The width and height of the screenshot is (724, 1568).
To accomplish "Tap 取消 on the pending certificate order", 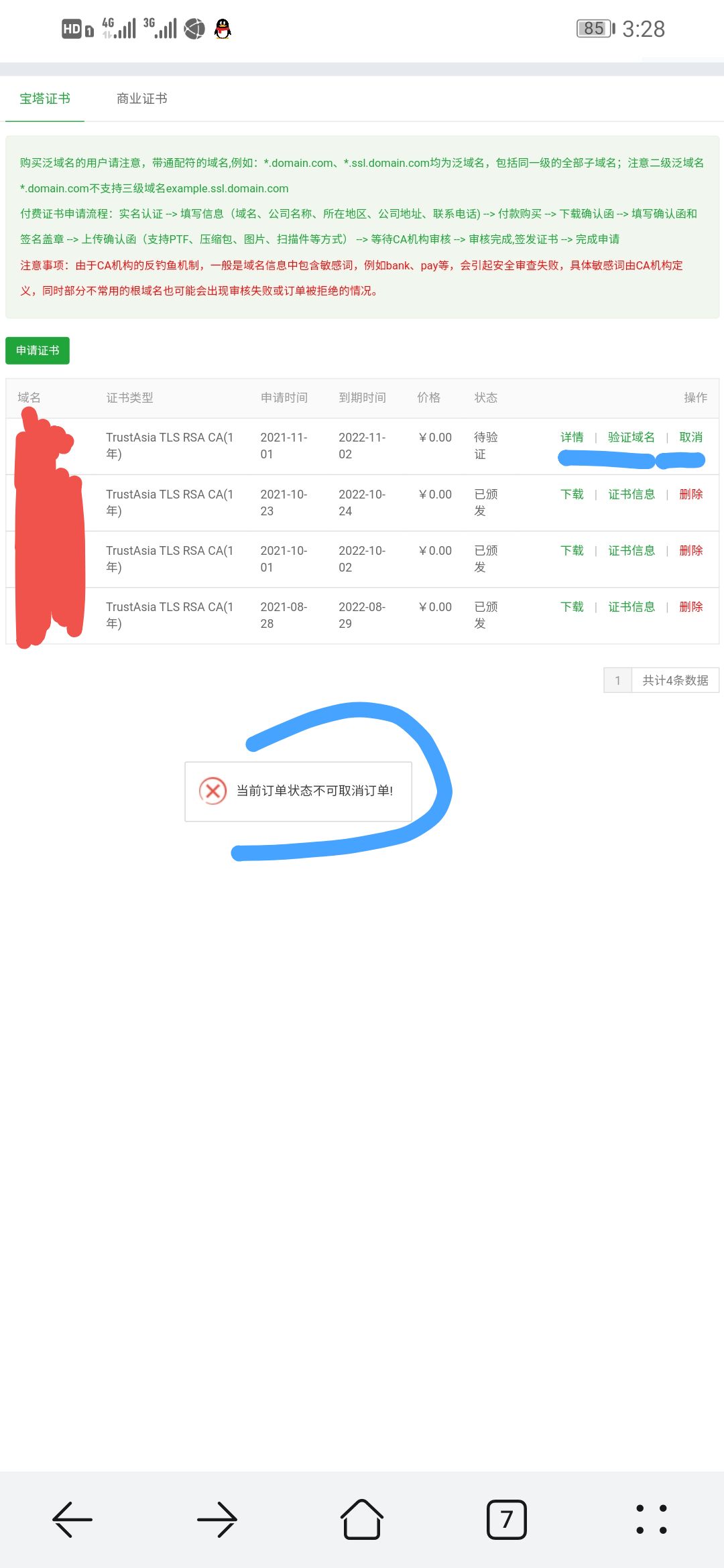I will (x=690, y=437).
